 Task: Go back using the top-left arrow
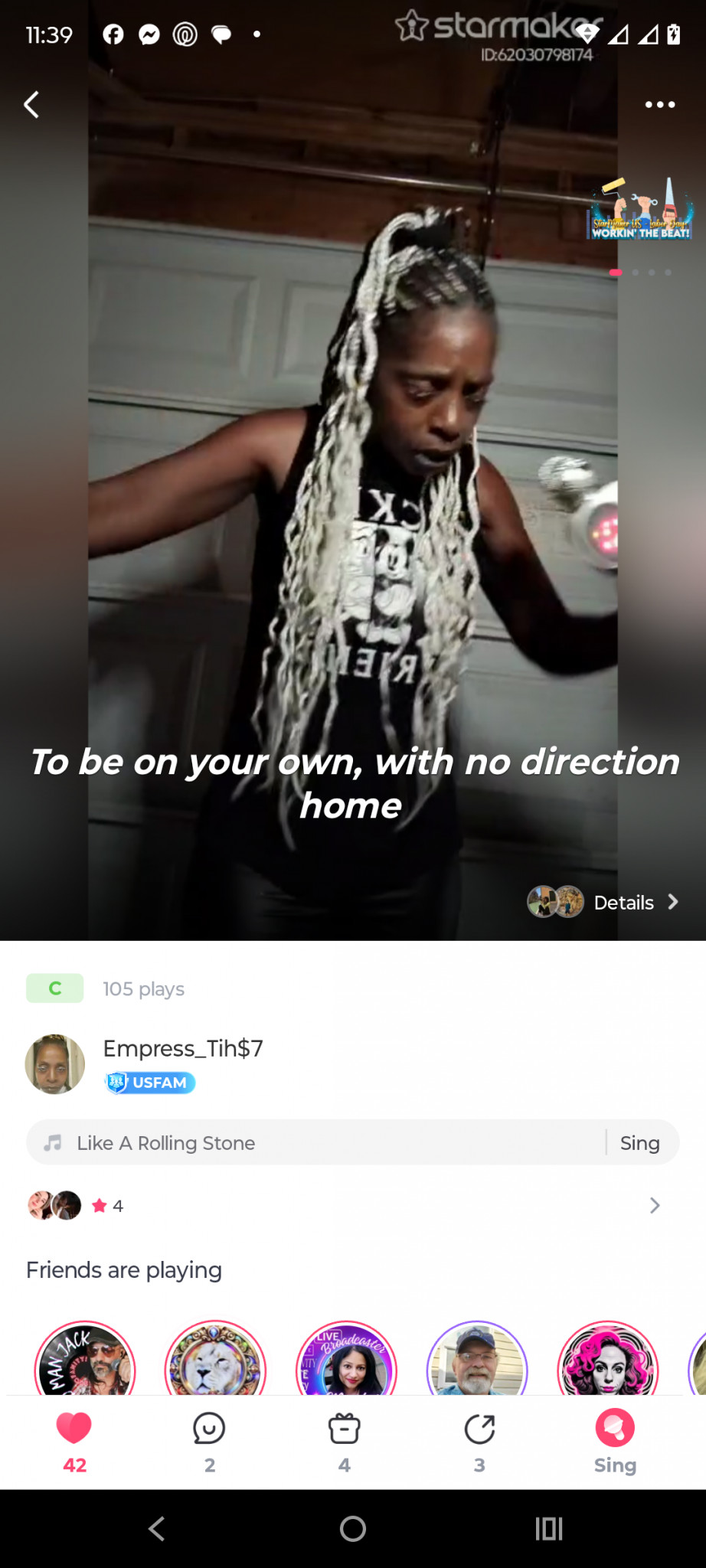point(31,105)
